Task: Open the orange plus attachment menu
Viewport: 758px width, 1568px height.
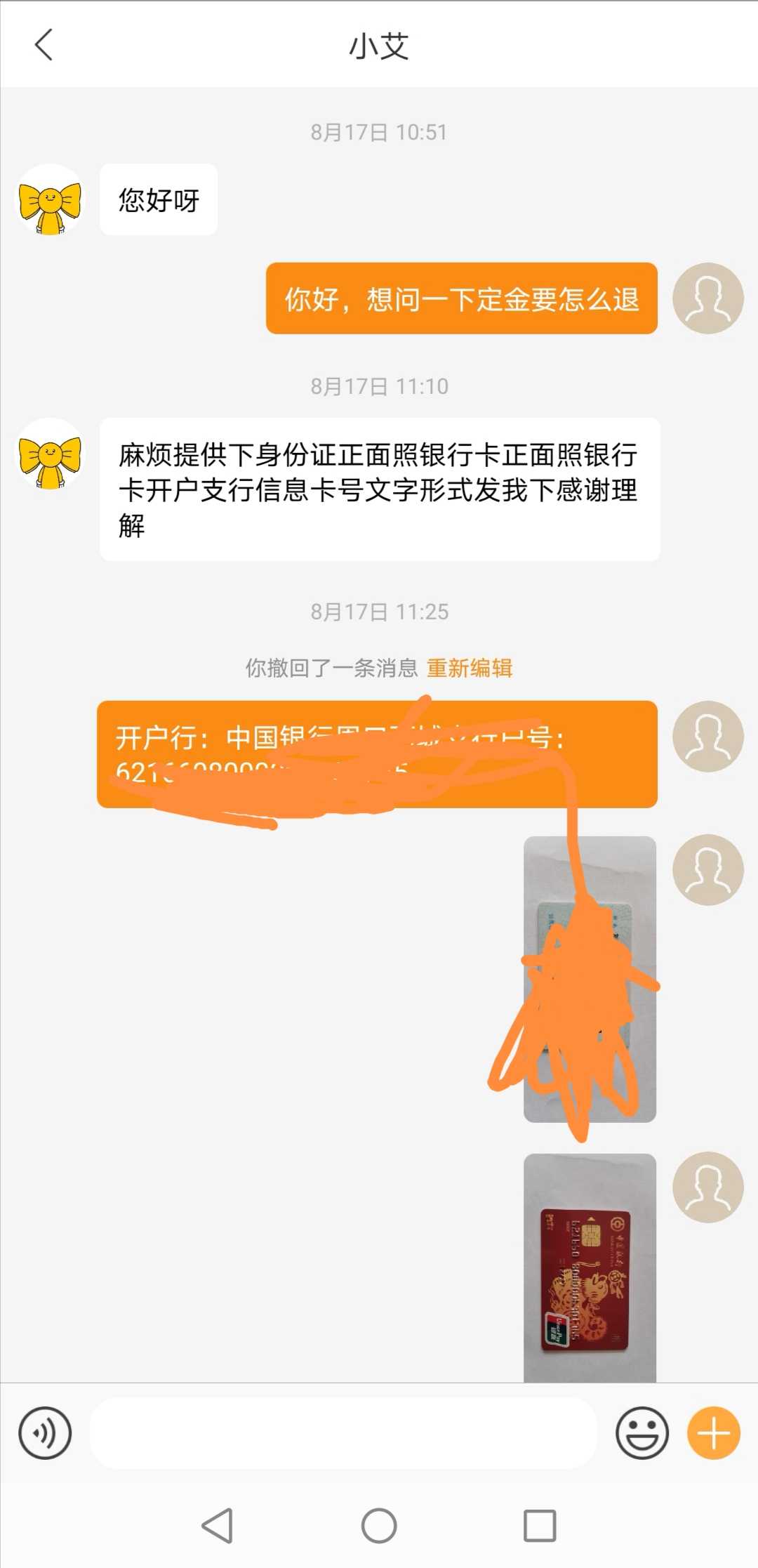Action: 713,1432
